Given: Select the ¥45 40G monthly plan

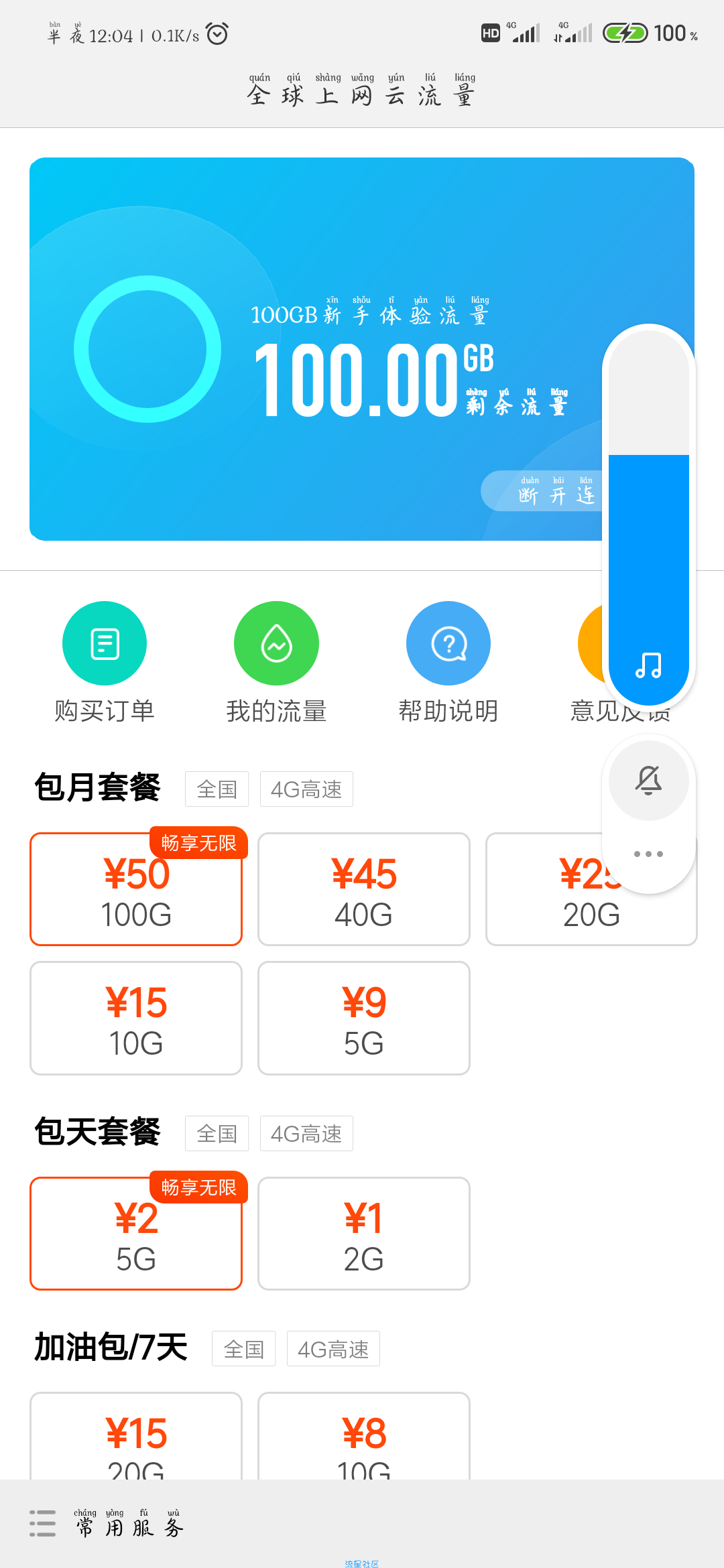Looking at the screenshot, I should 364,889.
